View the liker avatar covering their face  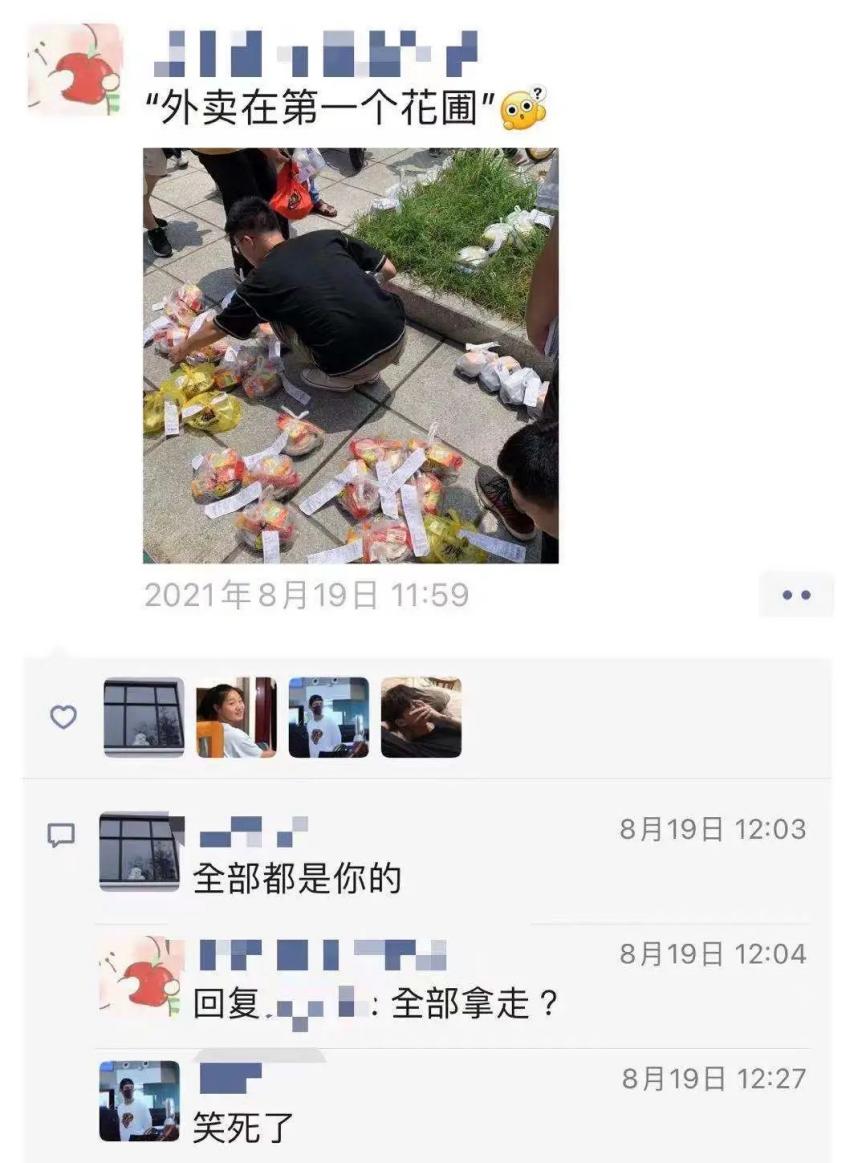tap(421, 717)
